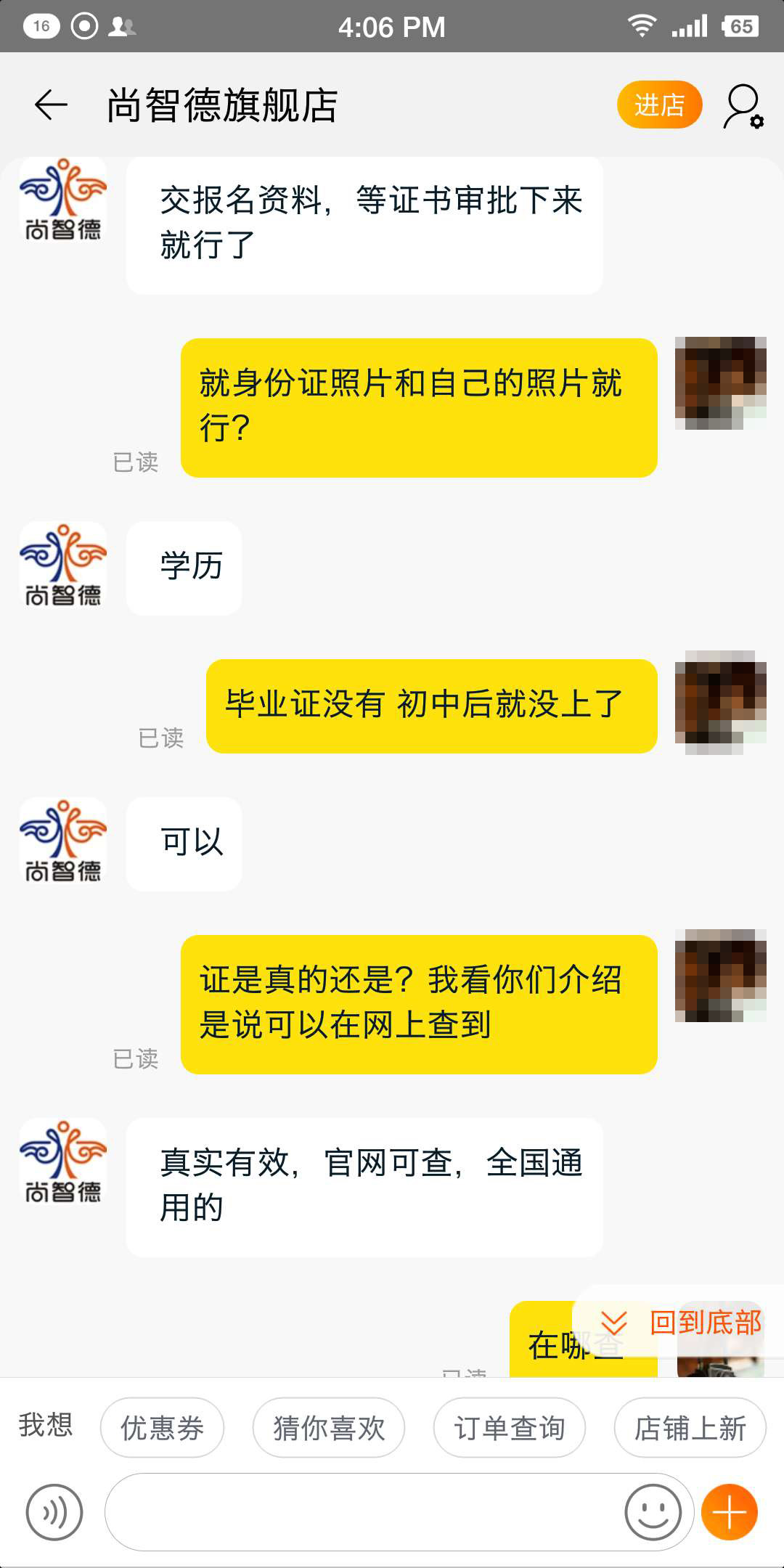
Task: Tap the 进店 button
Action: 659,105
